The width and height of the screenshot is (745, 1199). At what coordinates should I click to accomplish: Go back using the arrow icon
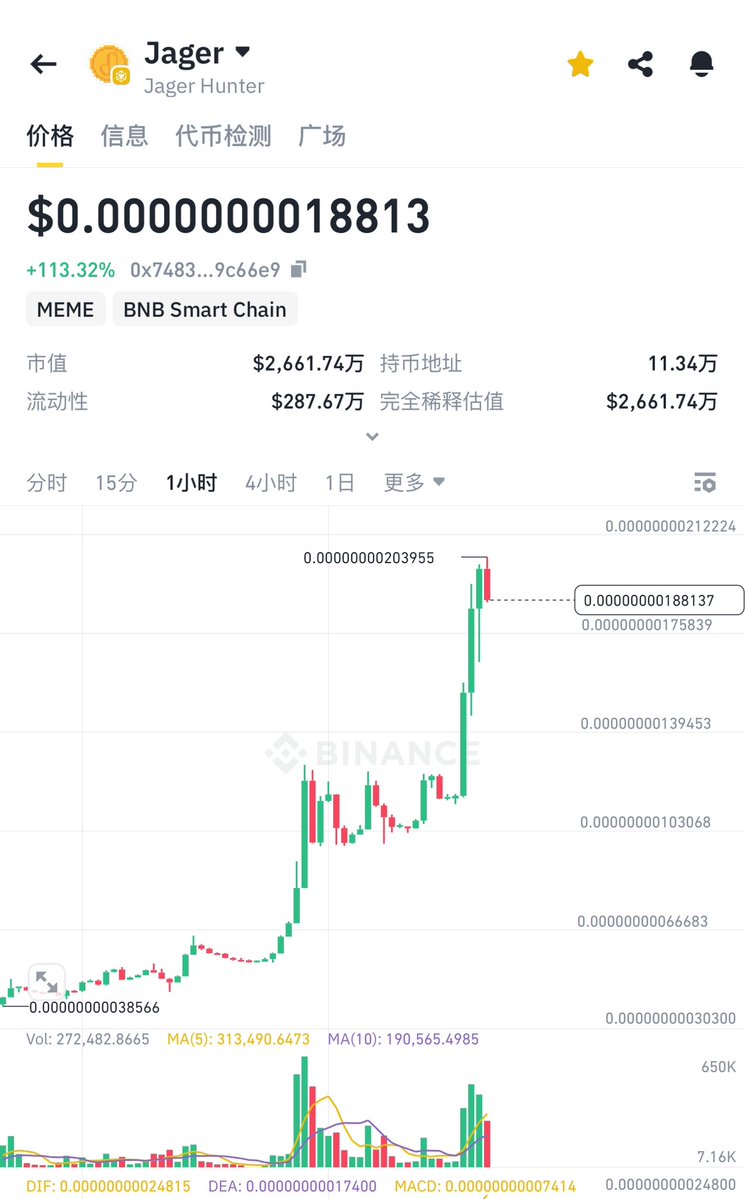pyautogui.click(x=44, y=64)
